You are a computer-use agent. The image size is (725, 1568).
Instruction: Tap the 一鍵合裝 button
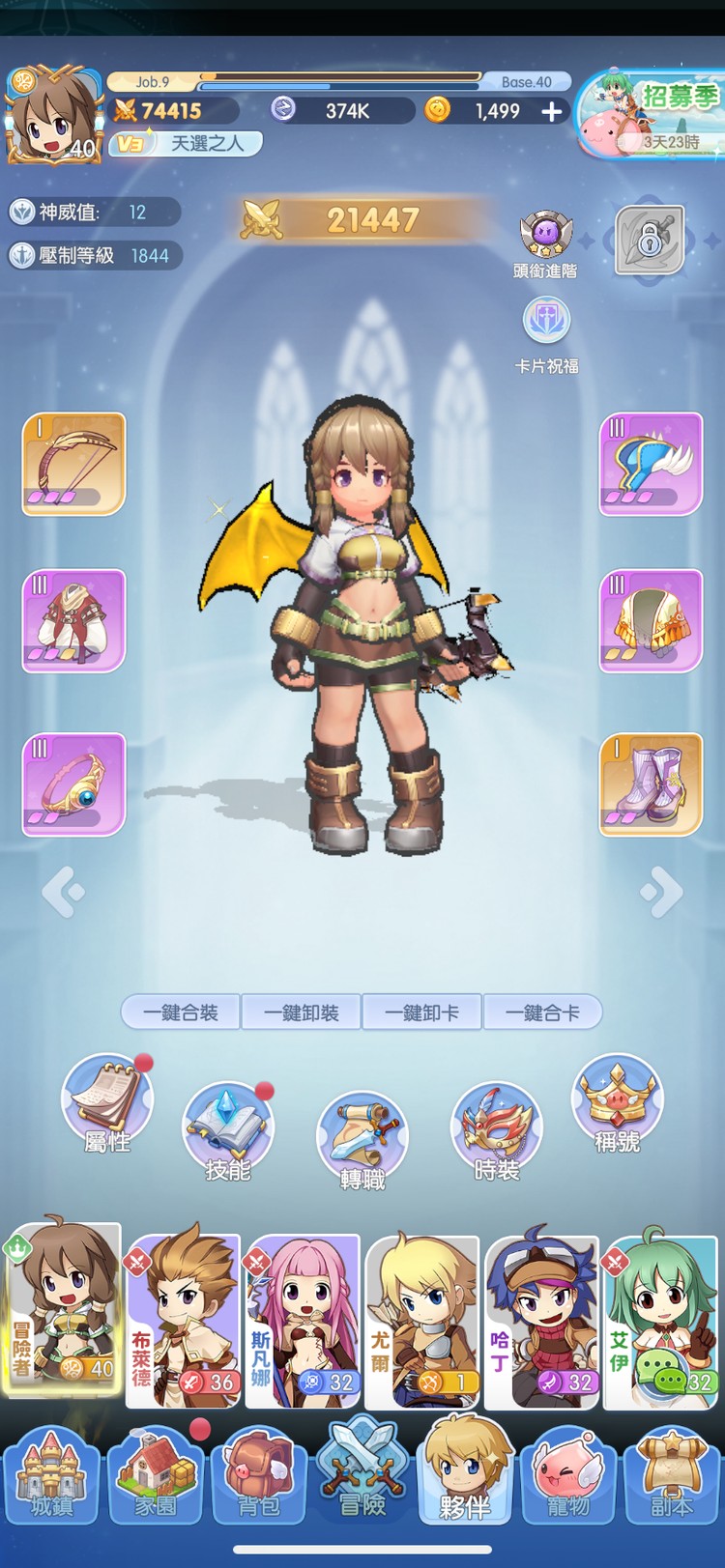181,1012
